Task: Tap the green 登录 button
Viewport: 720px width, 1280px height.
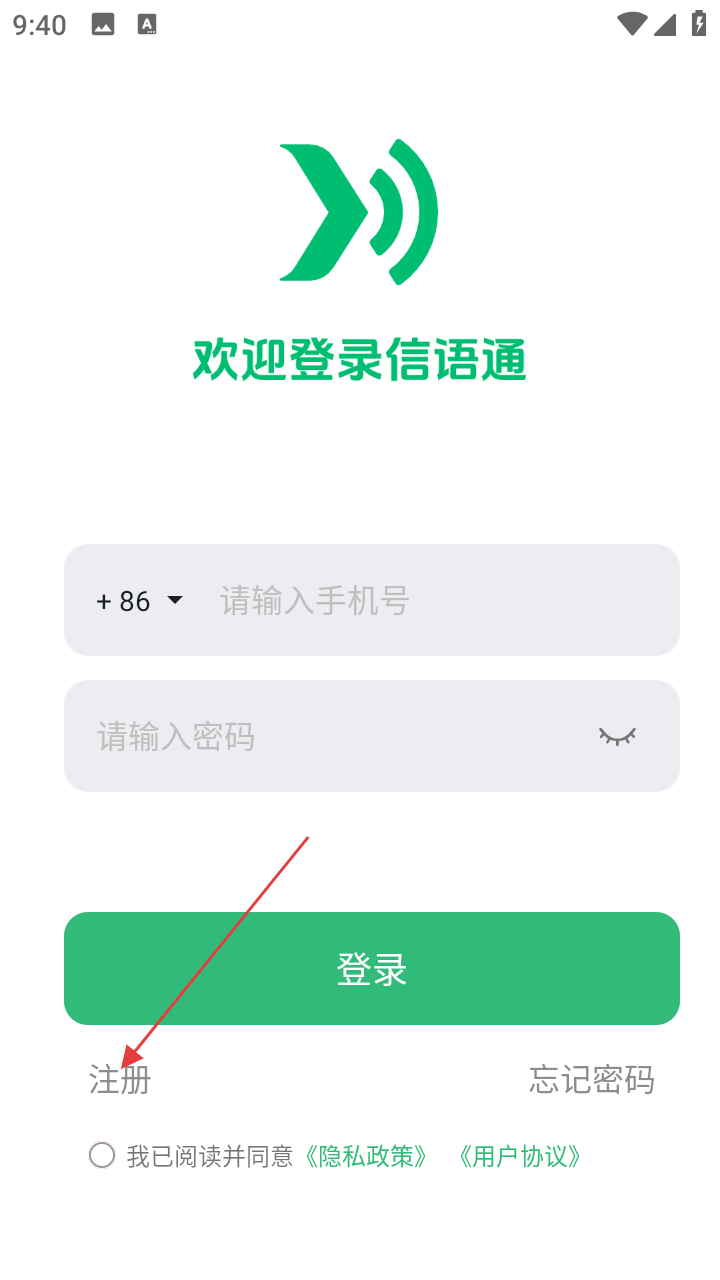Action: point(372,969)
